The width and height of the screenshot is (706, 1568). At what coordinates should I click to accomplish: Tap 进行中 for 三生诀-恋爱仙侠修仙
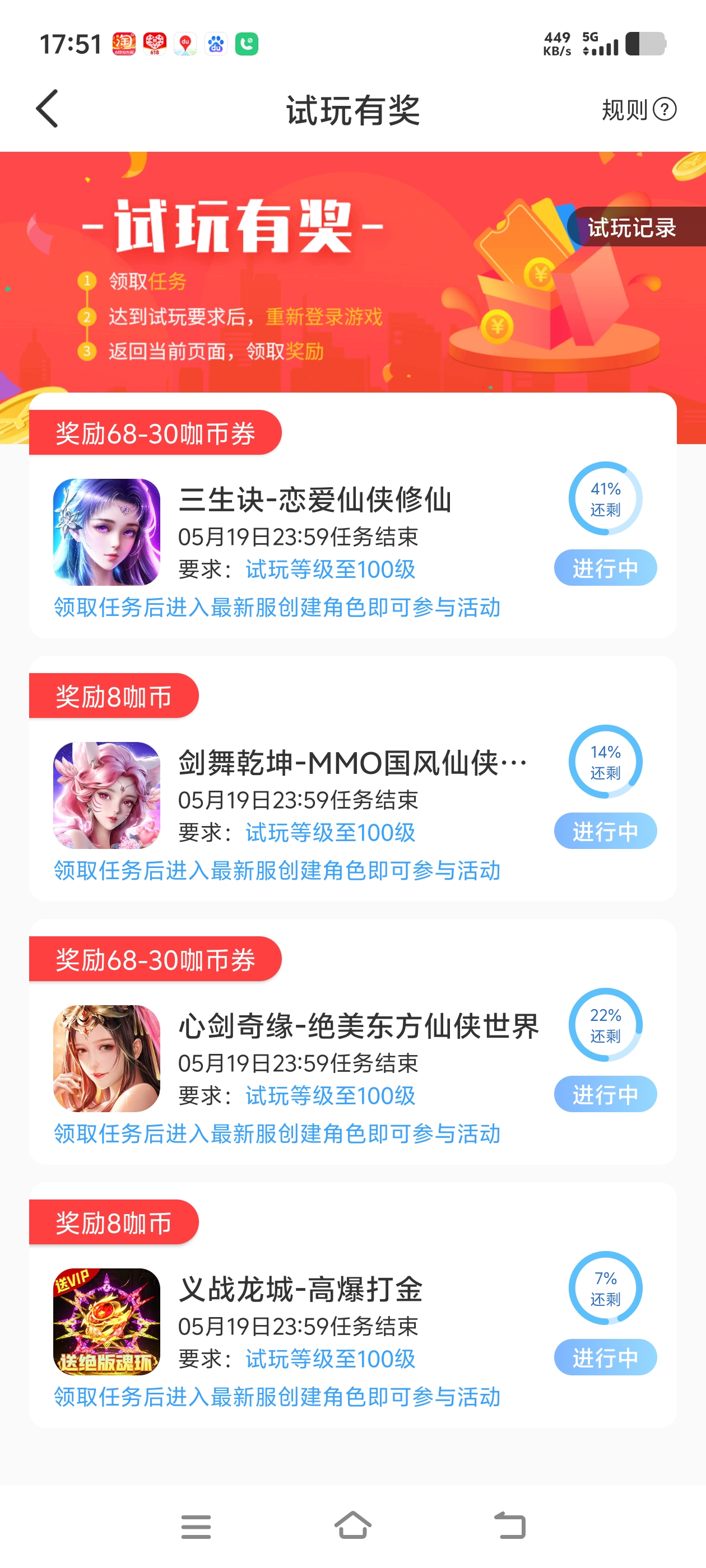click(605, 568)
